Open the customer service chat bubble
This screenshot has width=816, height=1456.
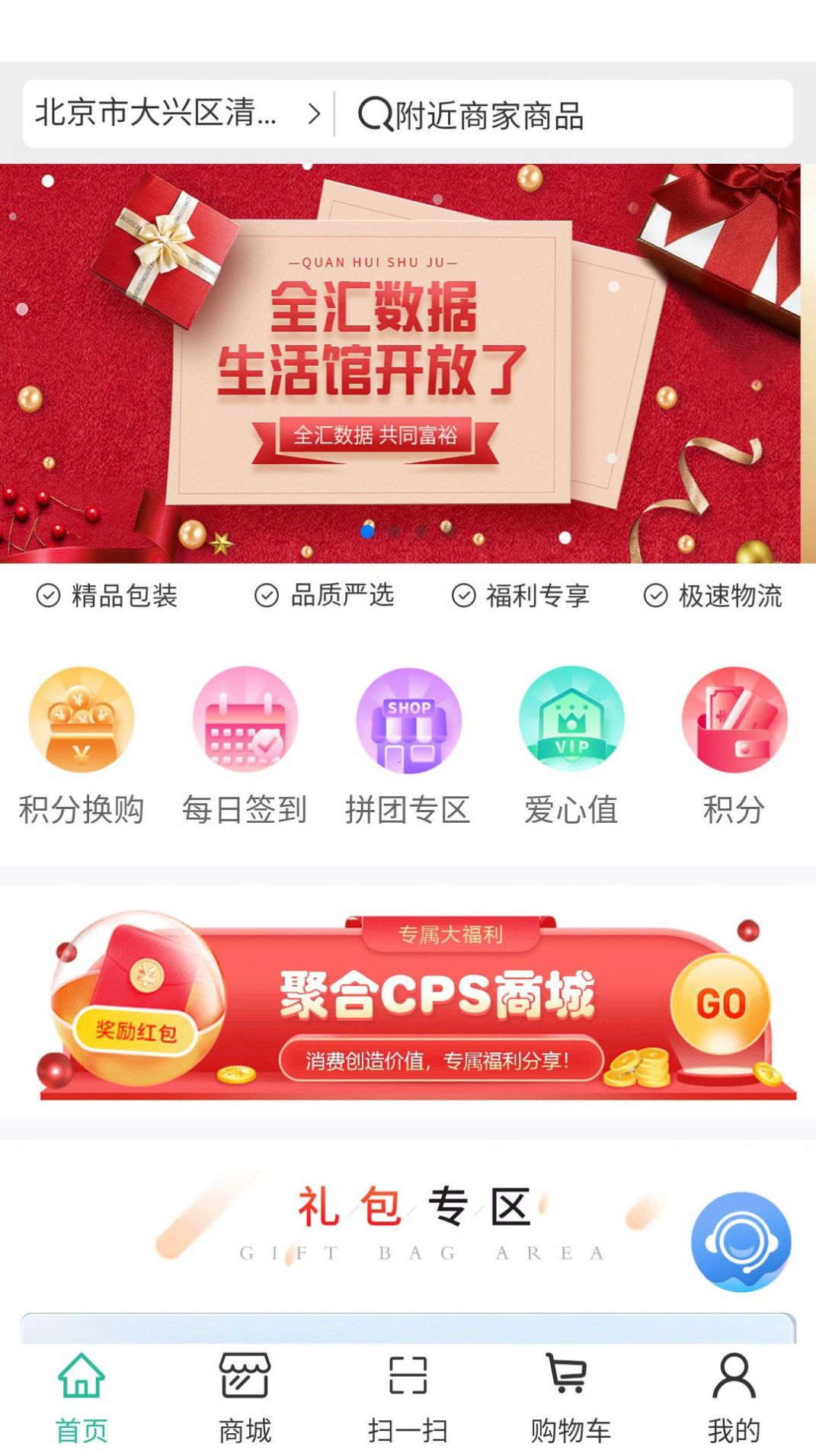pyautogui.click(x=740, y=1242)
